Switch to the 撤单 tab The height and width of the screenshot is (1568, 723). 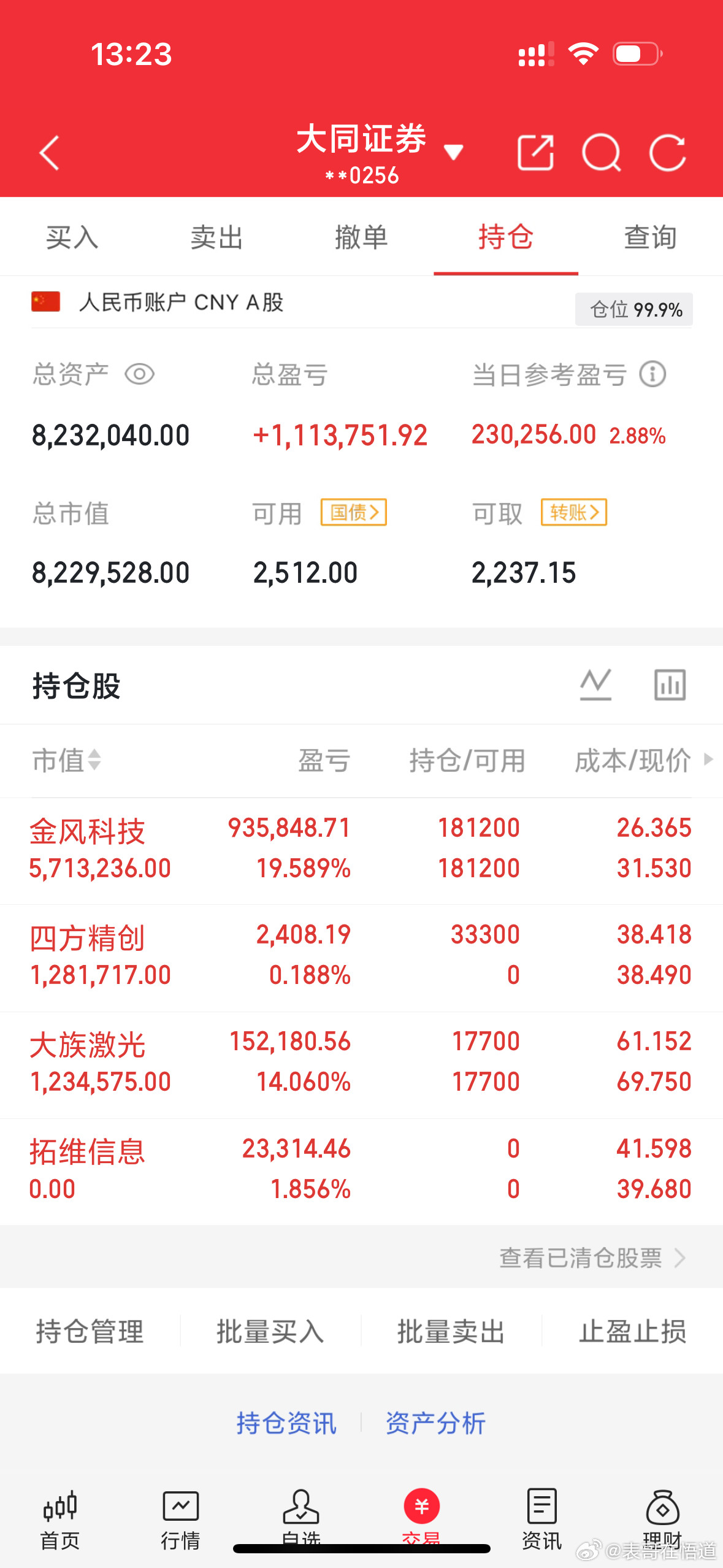(x=362, y=237)
